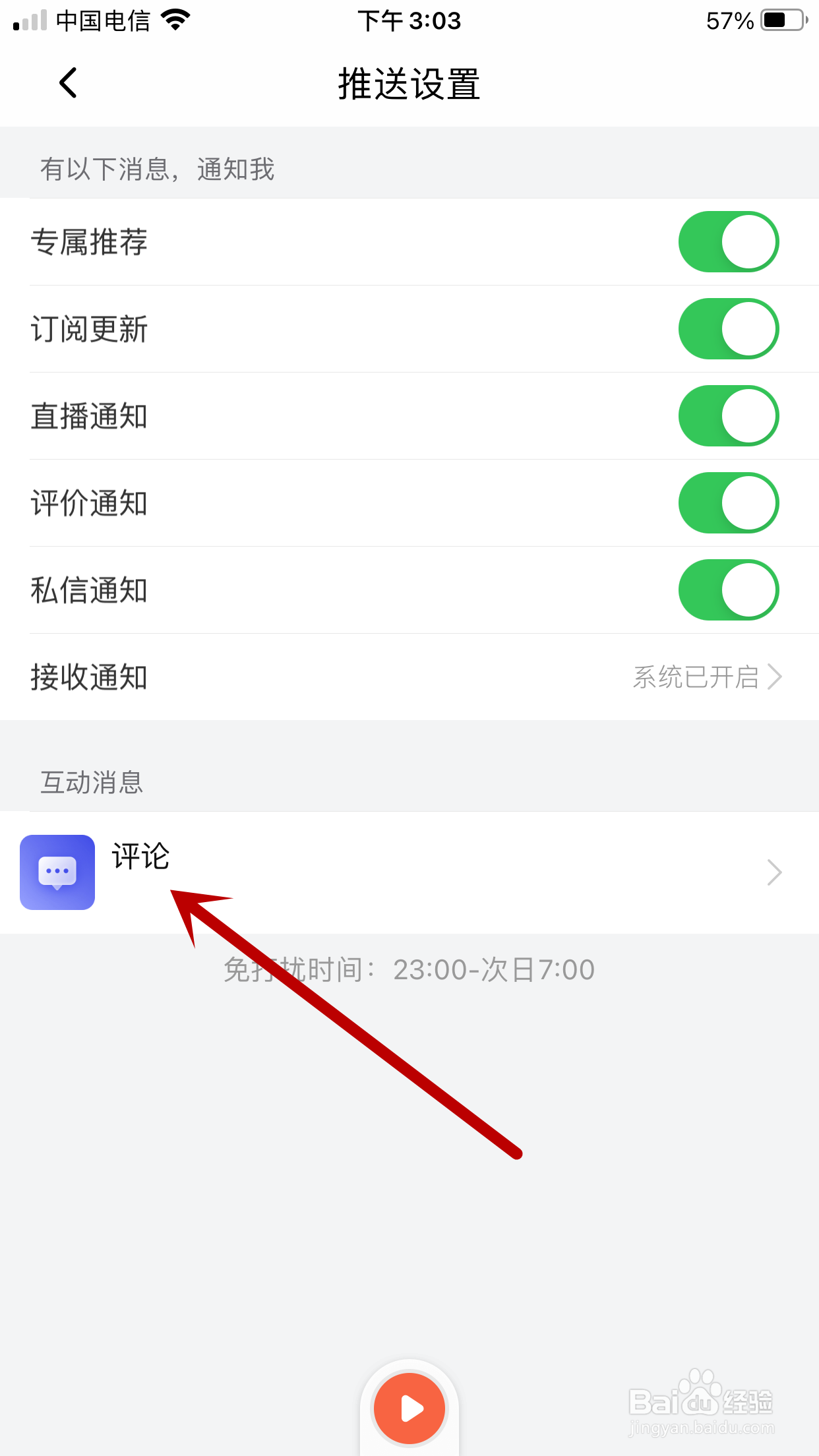Tap the 免打扰时间 23:00-7:00 text

pos(409,969)
